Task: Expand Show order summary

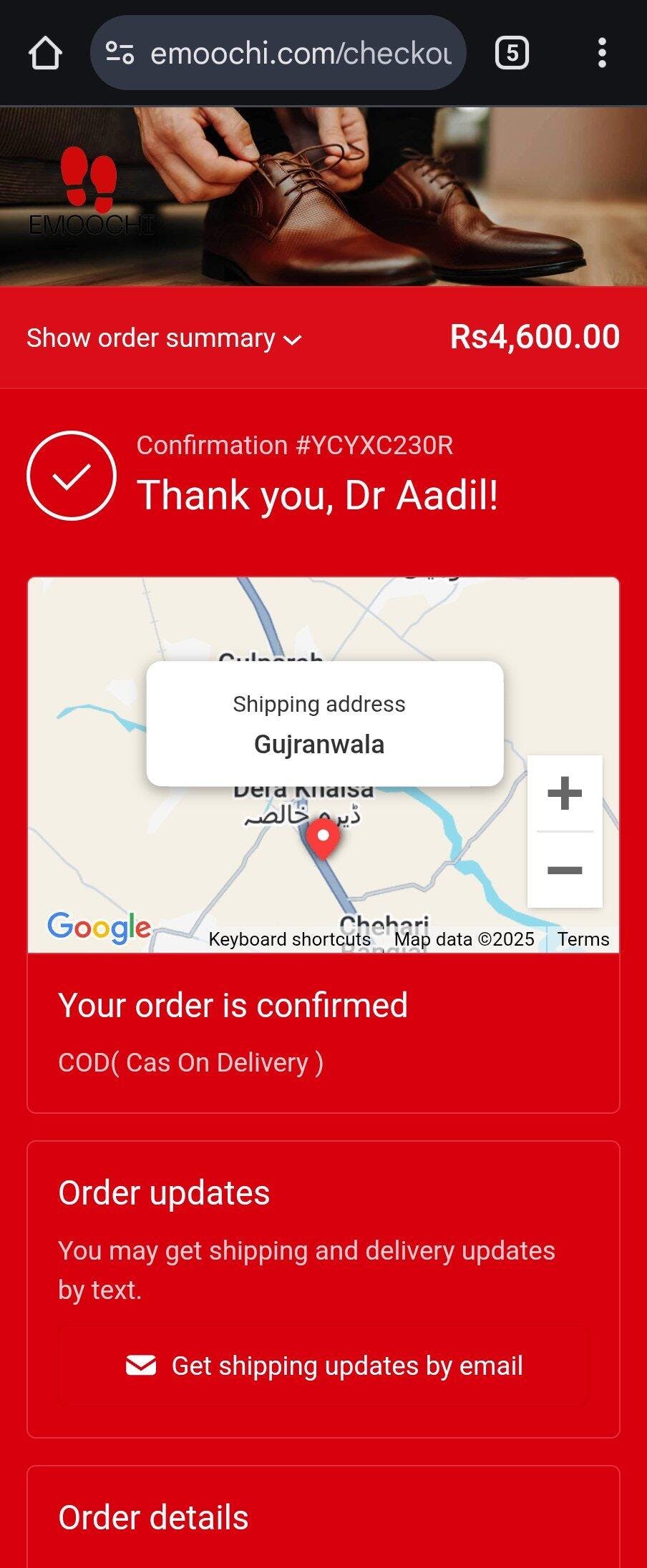Action: pyautogui.click(x=164, y=338)
